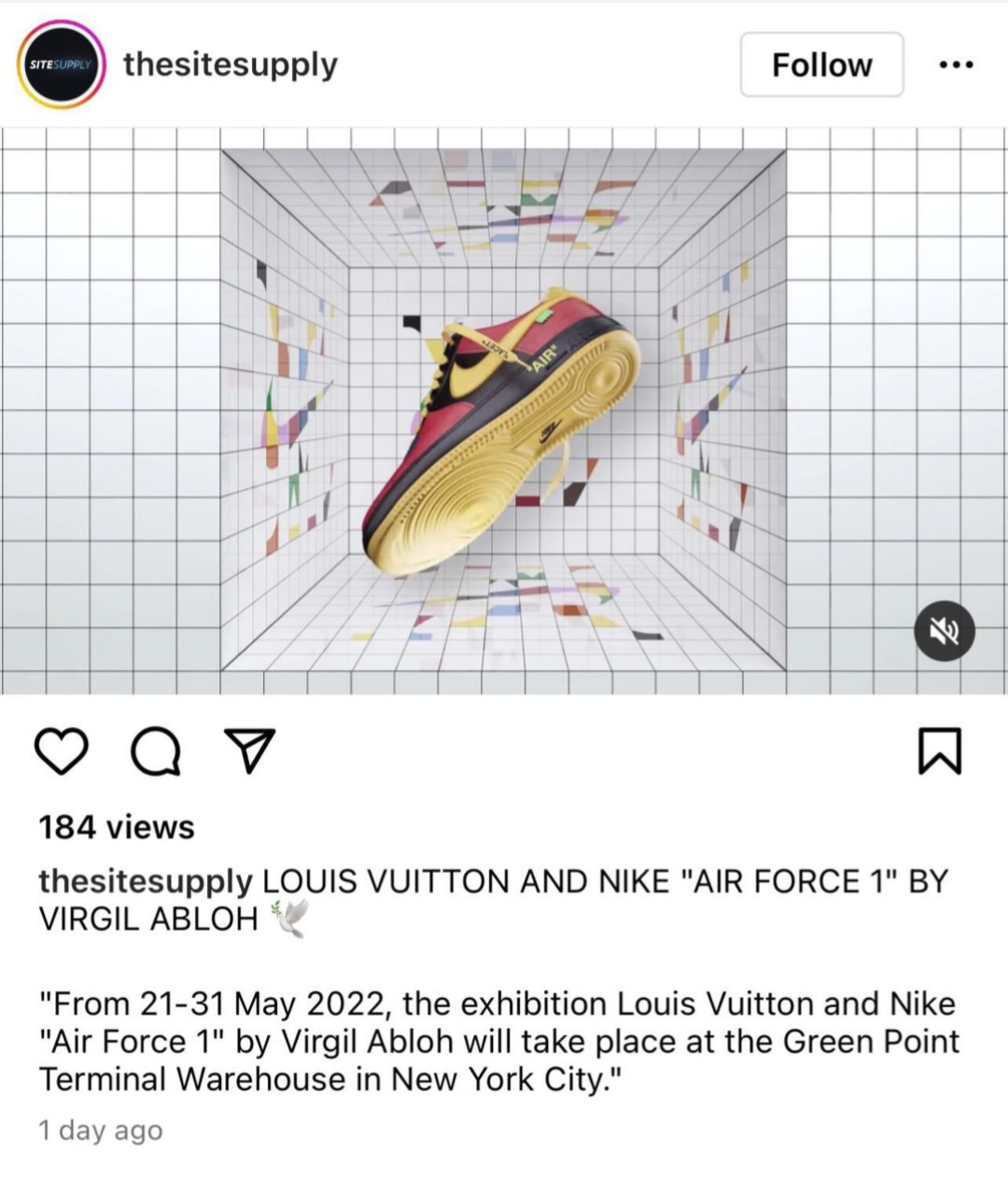This screenshot has width=1008, height=1178.
Task: Follow thesitesupply account
Action: tap(821, 65)
